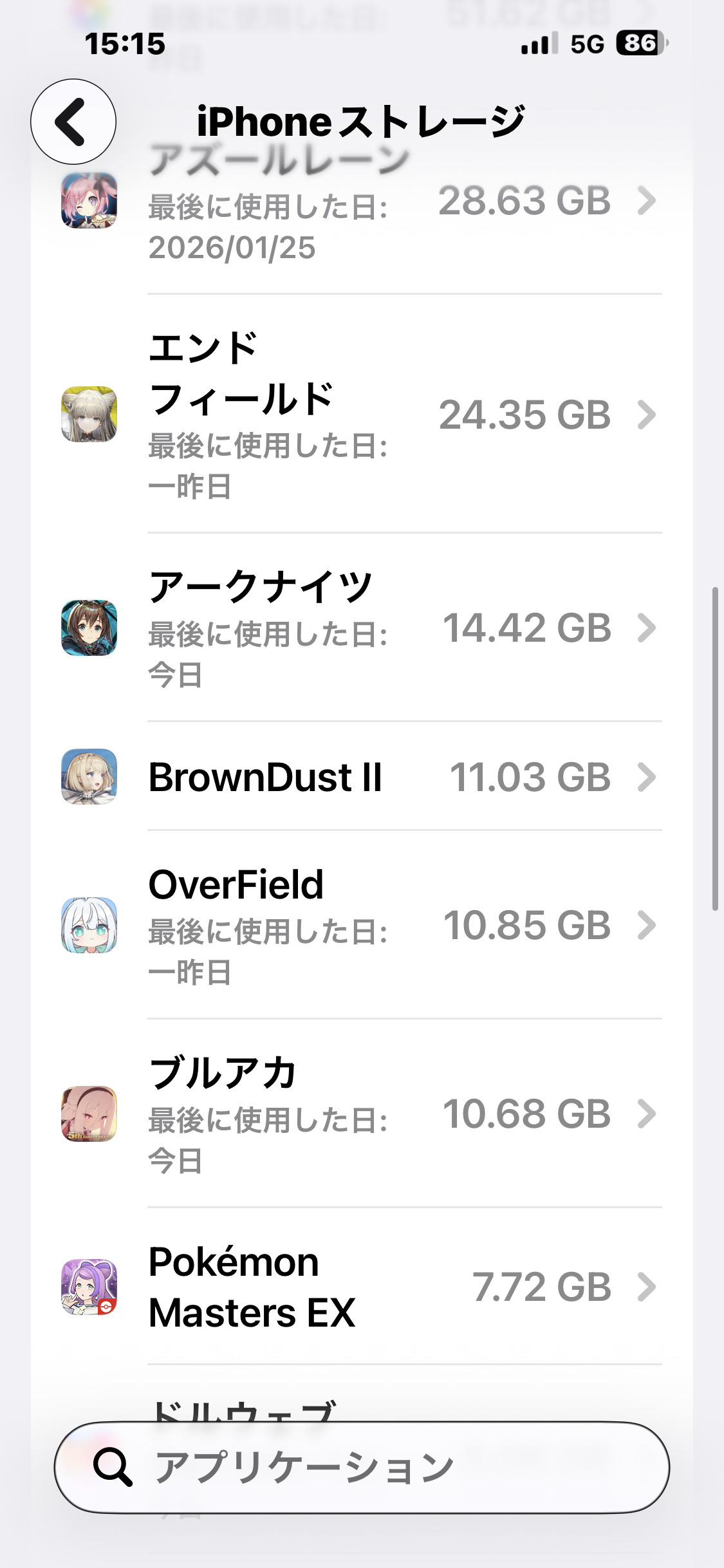Open Pokémon Masters EX details
Viewport: 724px width, 1568px height.
click(360, 1287)
